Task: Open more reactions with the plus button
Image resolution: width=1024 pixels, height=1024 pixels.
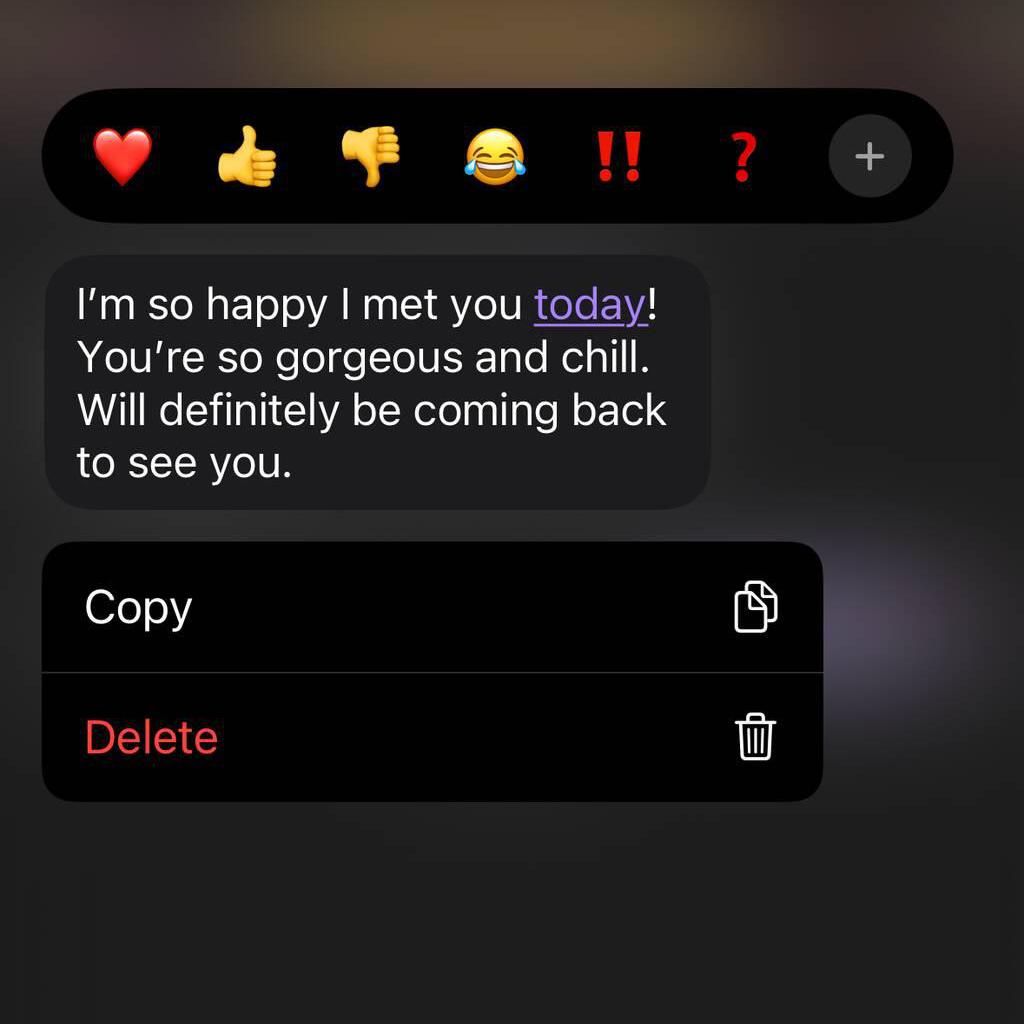Action: click(x=869, y=157)
